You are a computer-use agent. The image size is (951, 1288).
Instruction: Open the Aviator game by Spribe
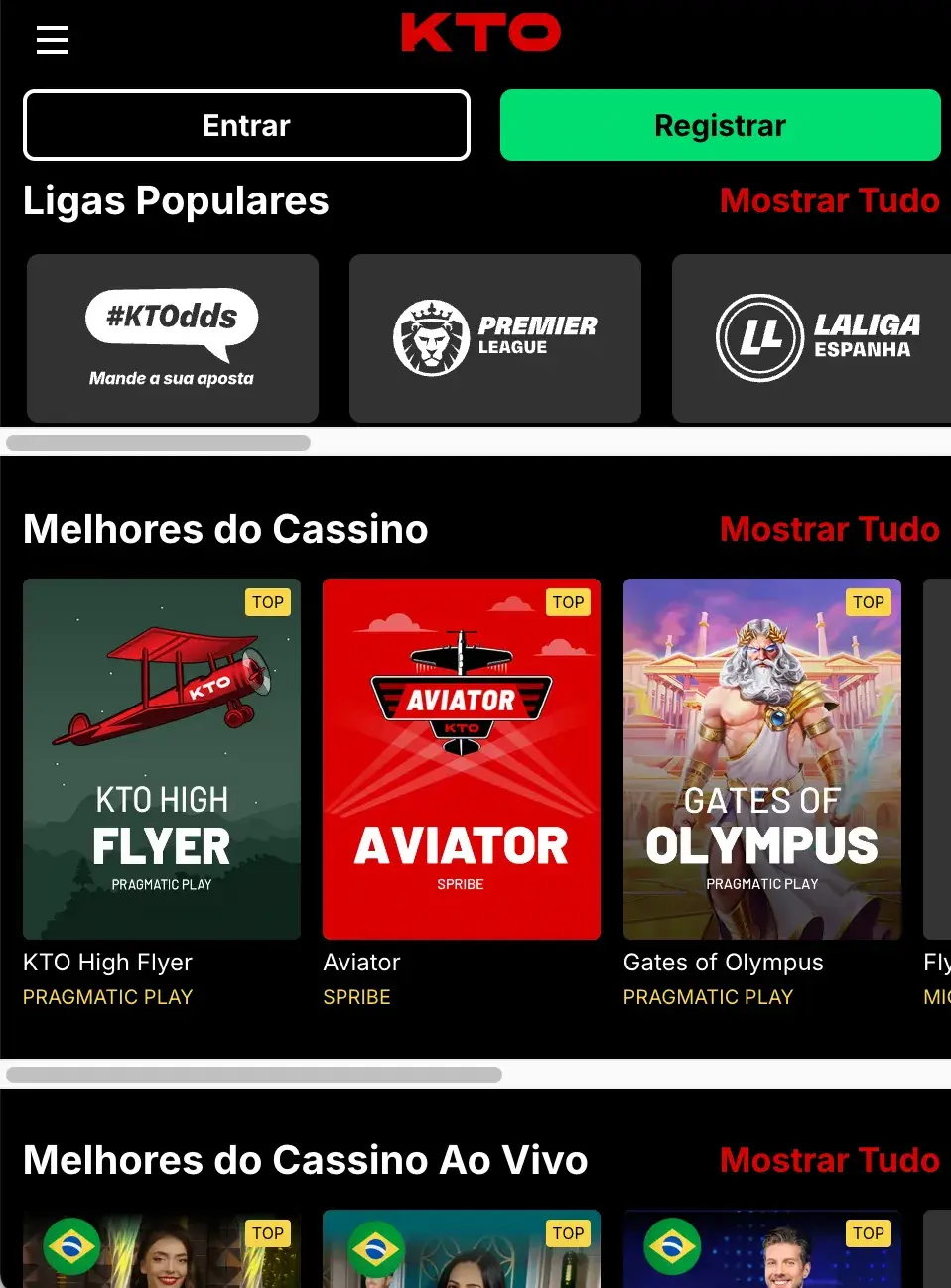pos(462,759)
